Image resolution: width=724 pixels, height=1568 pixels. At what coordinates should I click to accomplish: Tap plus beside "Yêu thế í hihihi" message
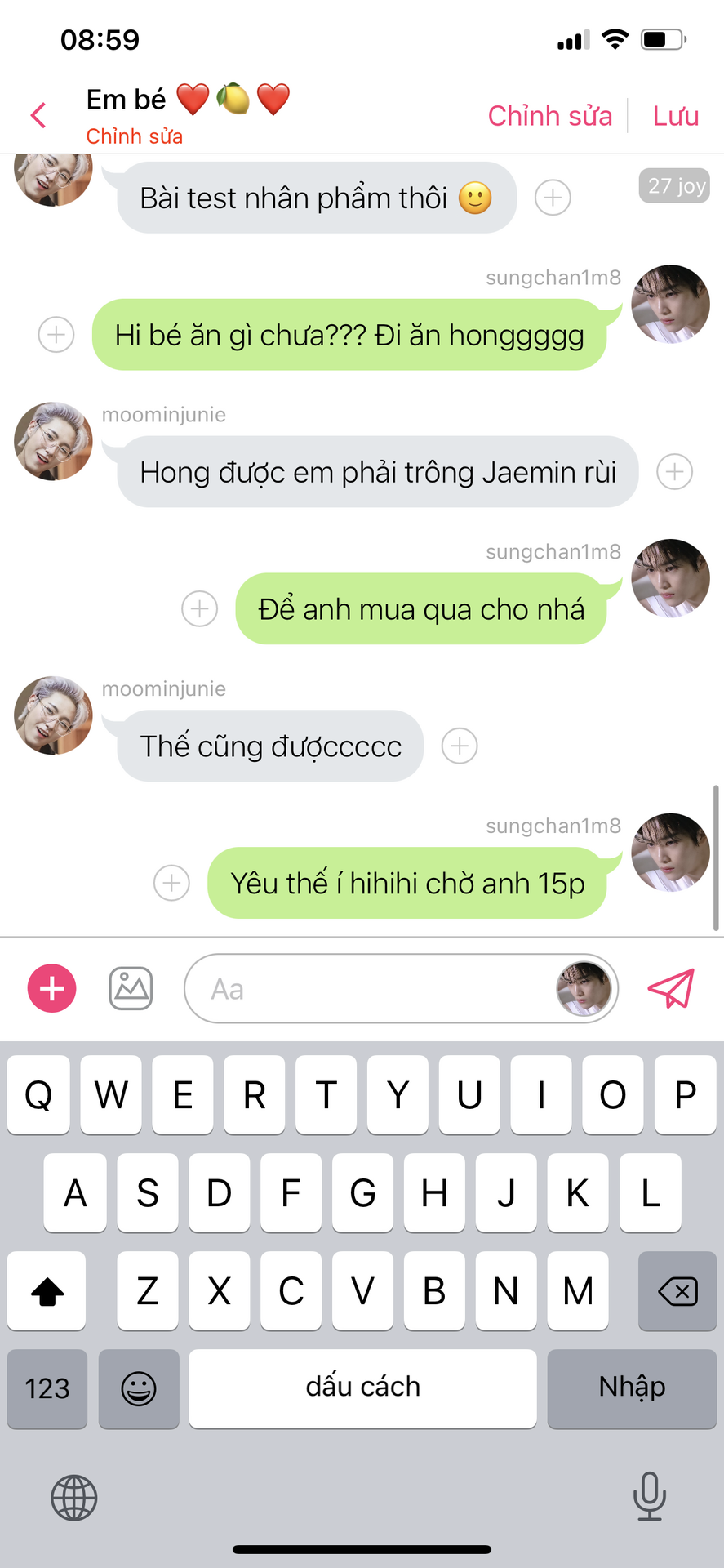coord(172,884)
